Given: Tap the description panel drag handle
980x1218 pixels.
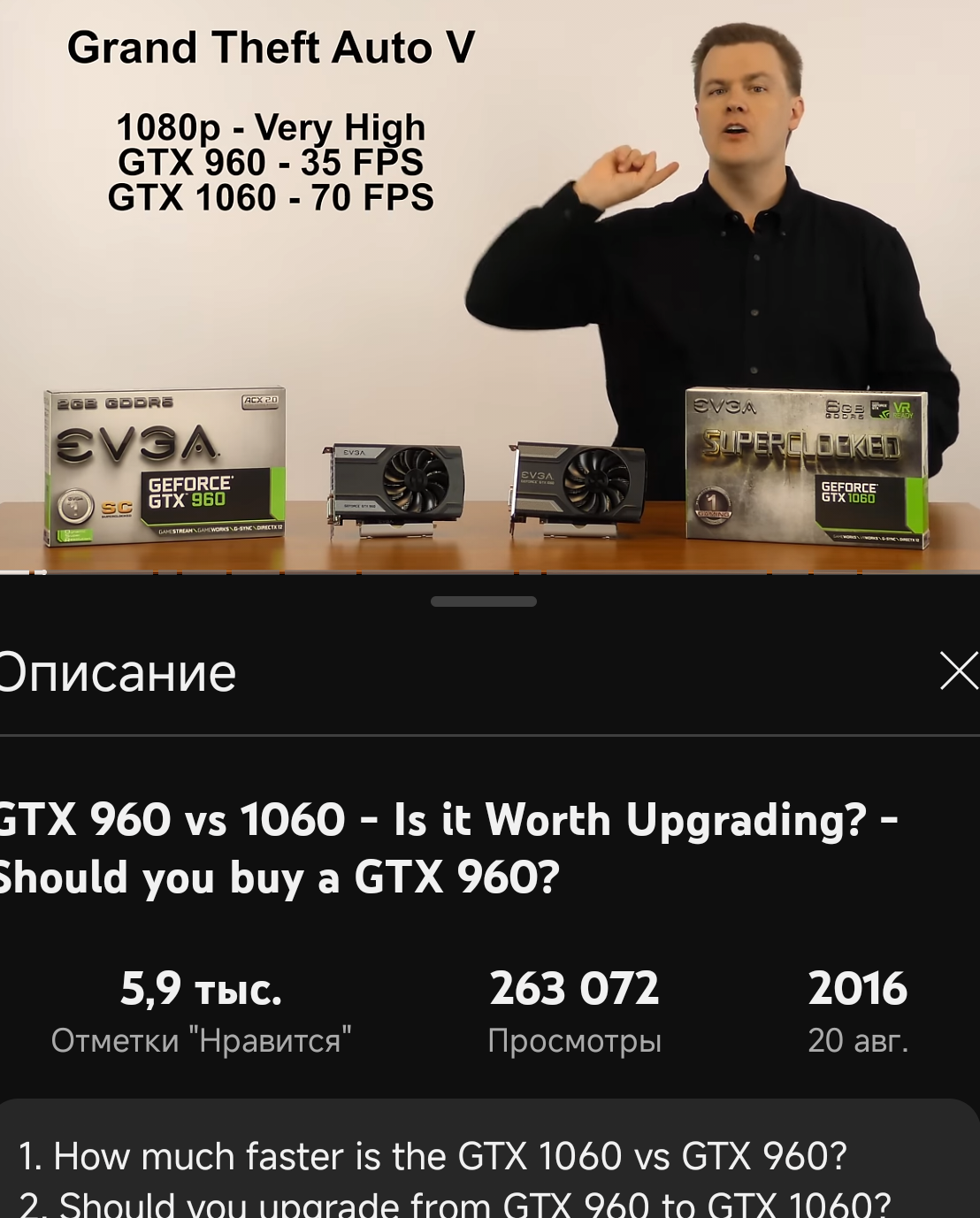Looking at the screenshot, I should pyautogui.click(x=484, y=601).
